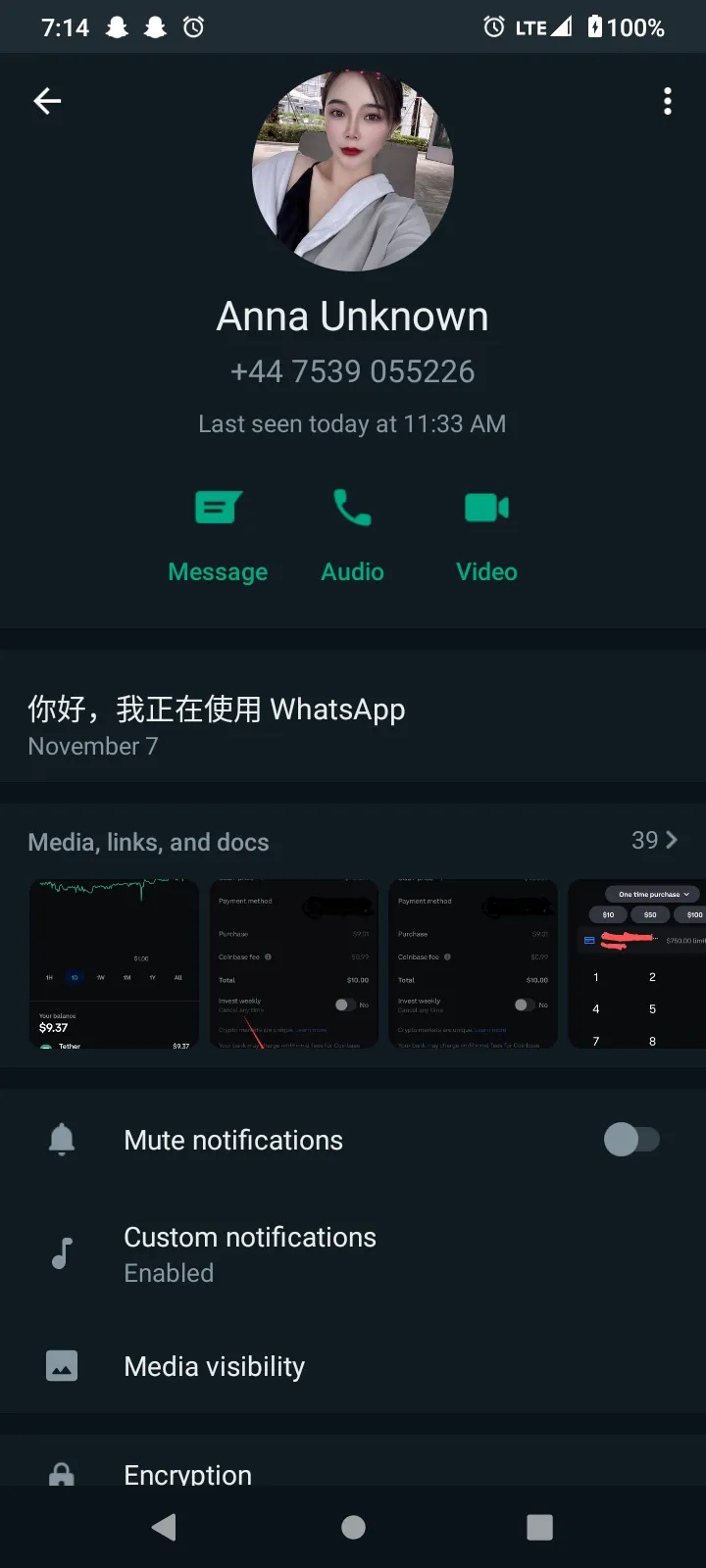The image size is (706, 1568).
Task: Open the three-dot overflow menu
Action: point(668,101)
